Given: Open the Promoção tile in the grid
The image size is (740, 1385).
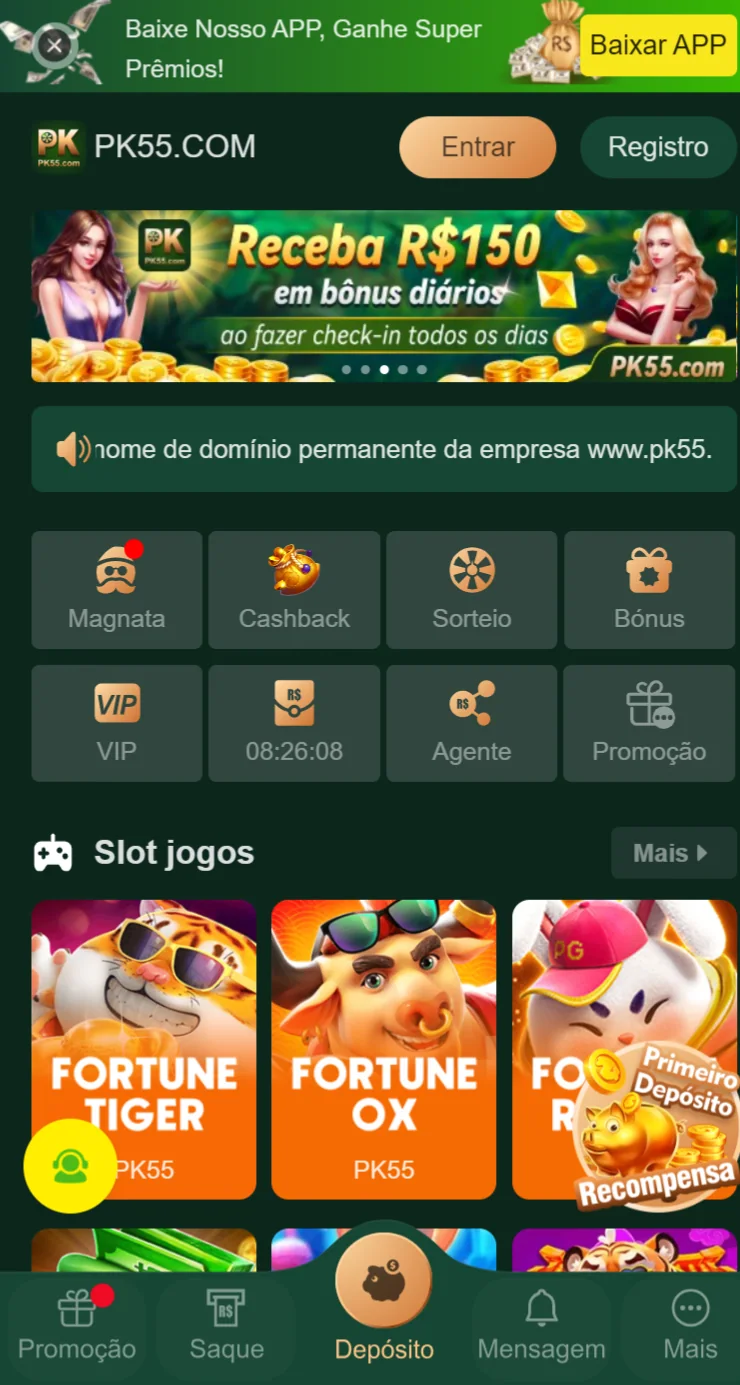Looking at the screenshot, I should 649,723.
